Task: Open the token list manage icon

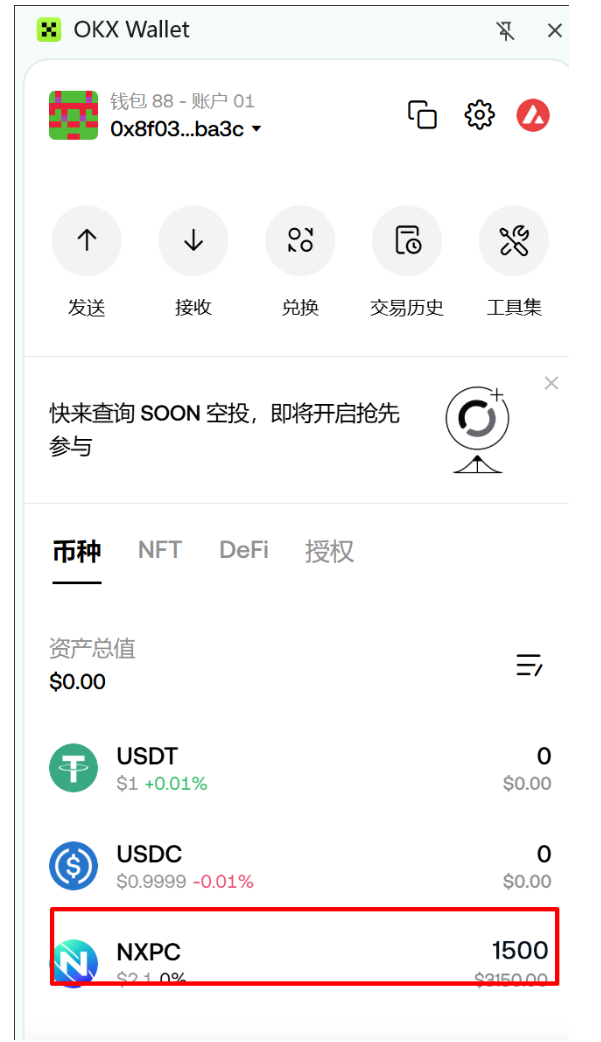Action: 529,665
